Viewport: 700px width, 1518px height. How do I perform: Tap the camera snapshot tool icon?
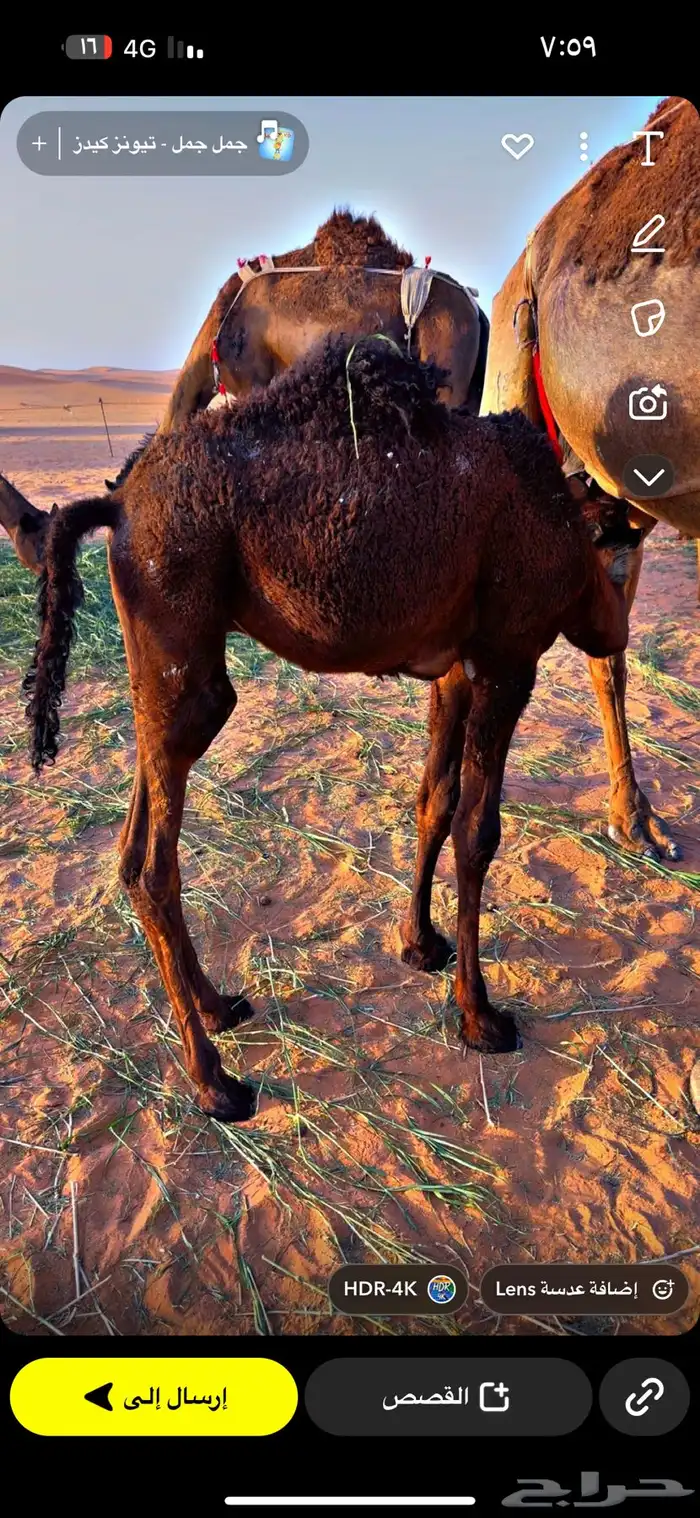[x=648, y=403]
